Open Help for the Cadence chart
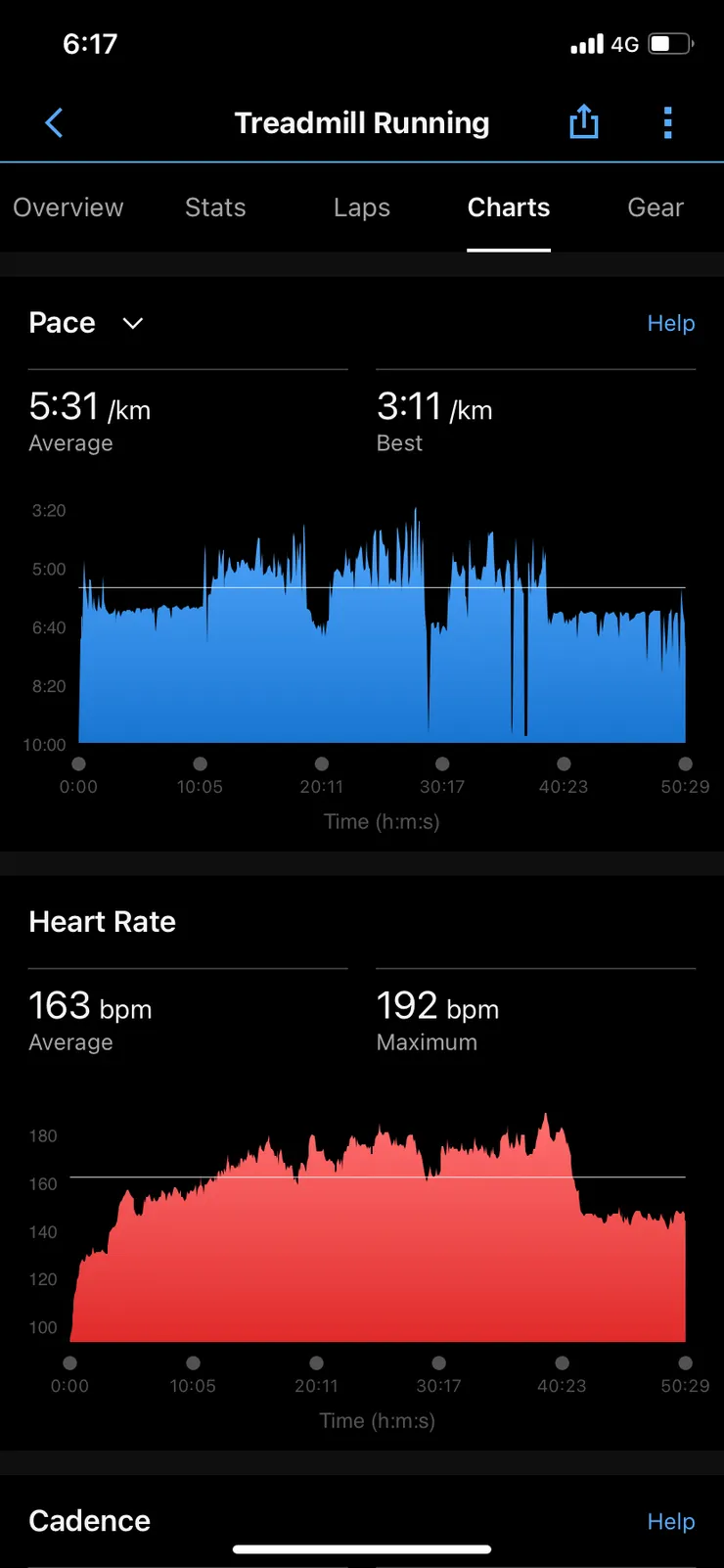Screen dimensions: 724x1568 click(671, 1521)
